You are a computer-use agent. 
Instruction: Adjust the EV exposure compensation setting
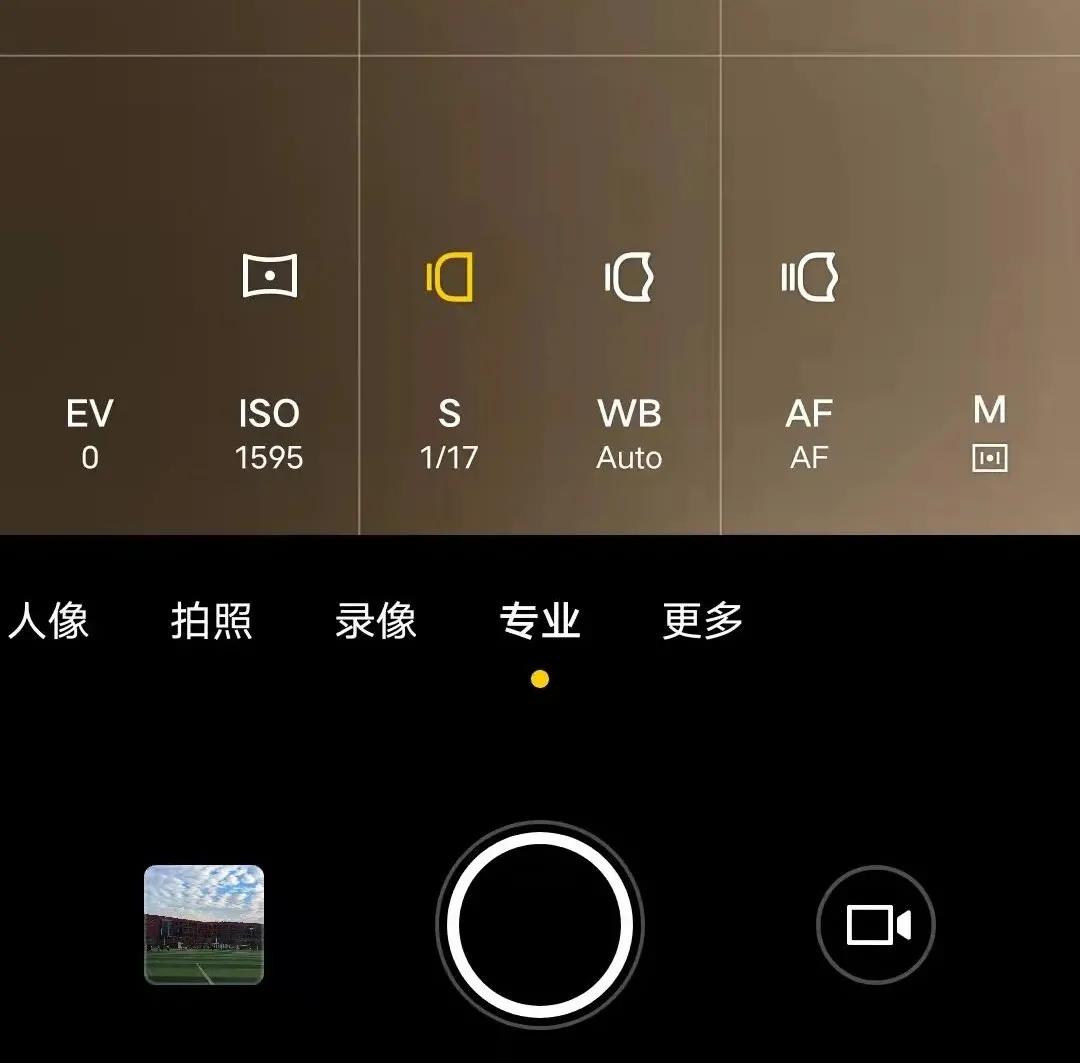(x=90, y=433)
